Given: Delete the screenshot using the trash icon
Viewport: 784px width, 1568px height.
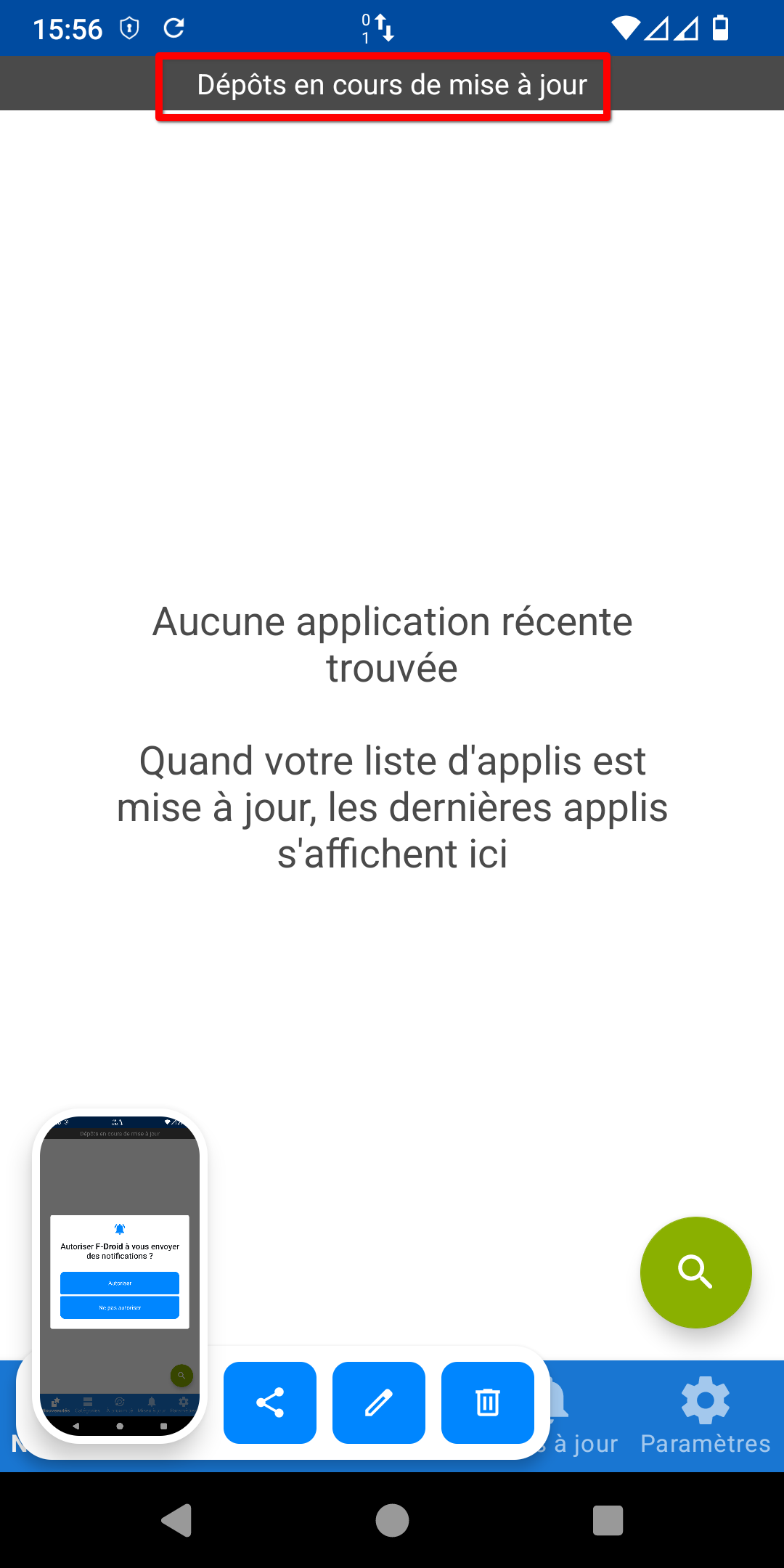Looking at the screenshot, I should tap(487, 1402).
